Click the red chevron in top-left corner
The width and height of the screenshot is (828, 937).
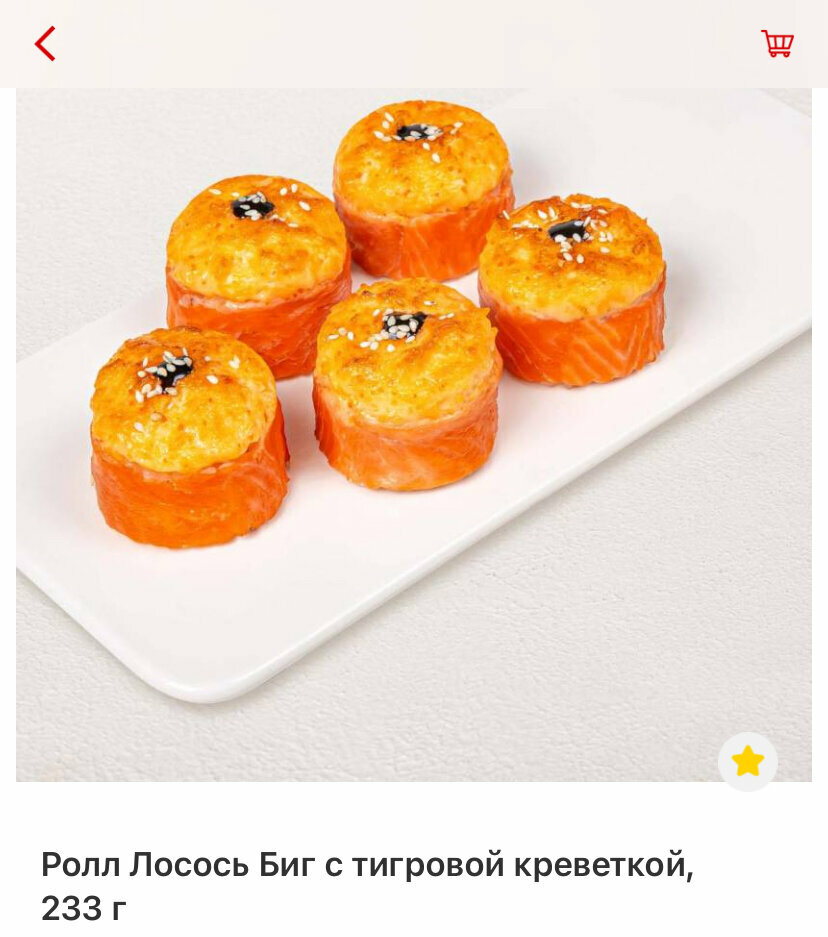[x=45, y=44]
